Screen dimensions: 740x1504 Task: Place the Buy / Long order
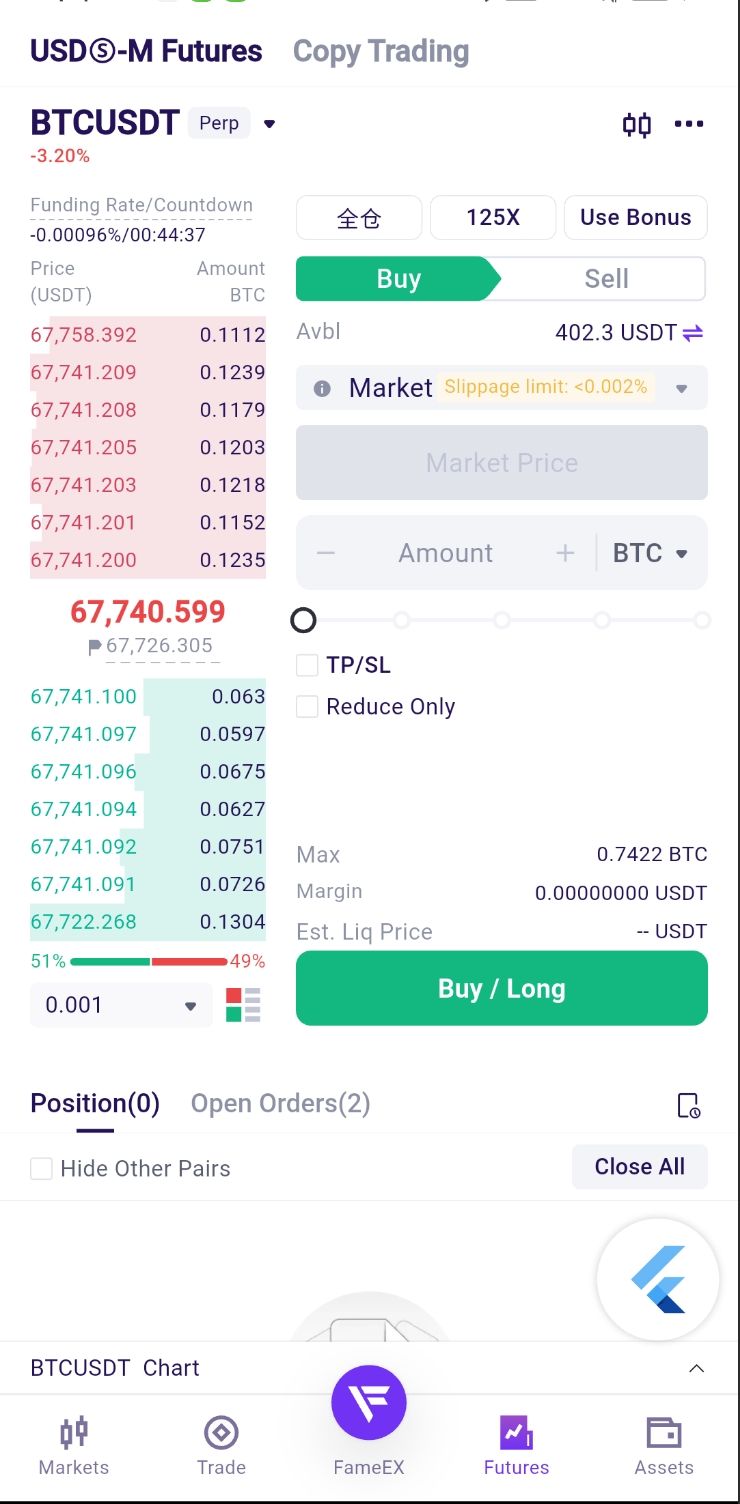501,988
